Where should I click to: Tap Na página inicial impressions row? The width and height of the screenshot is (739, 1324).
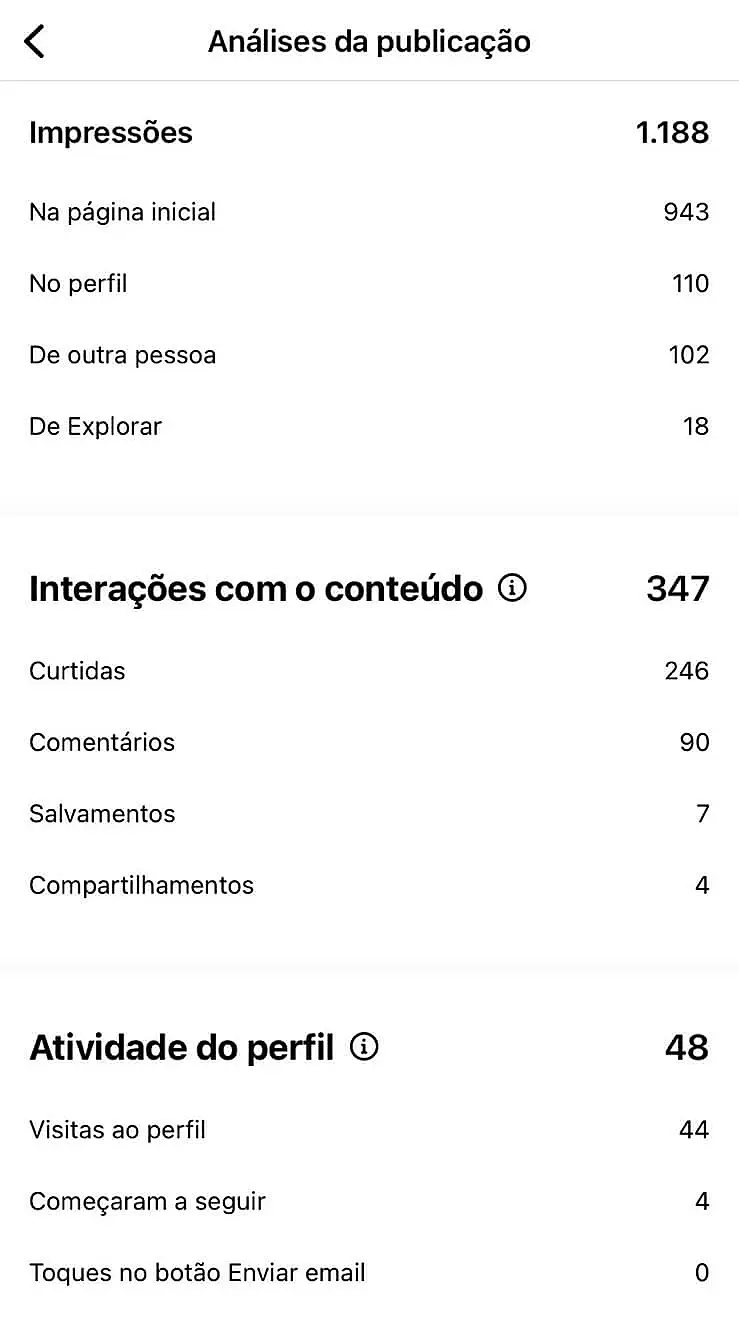[122, 212]
